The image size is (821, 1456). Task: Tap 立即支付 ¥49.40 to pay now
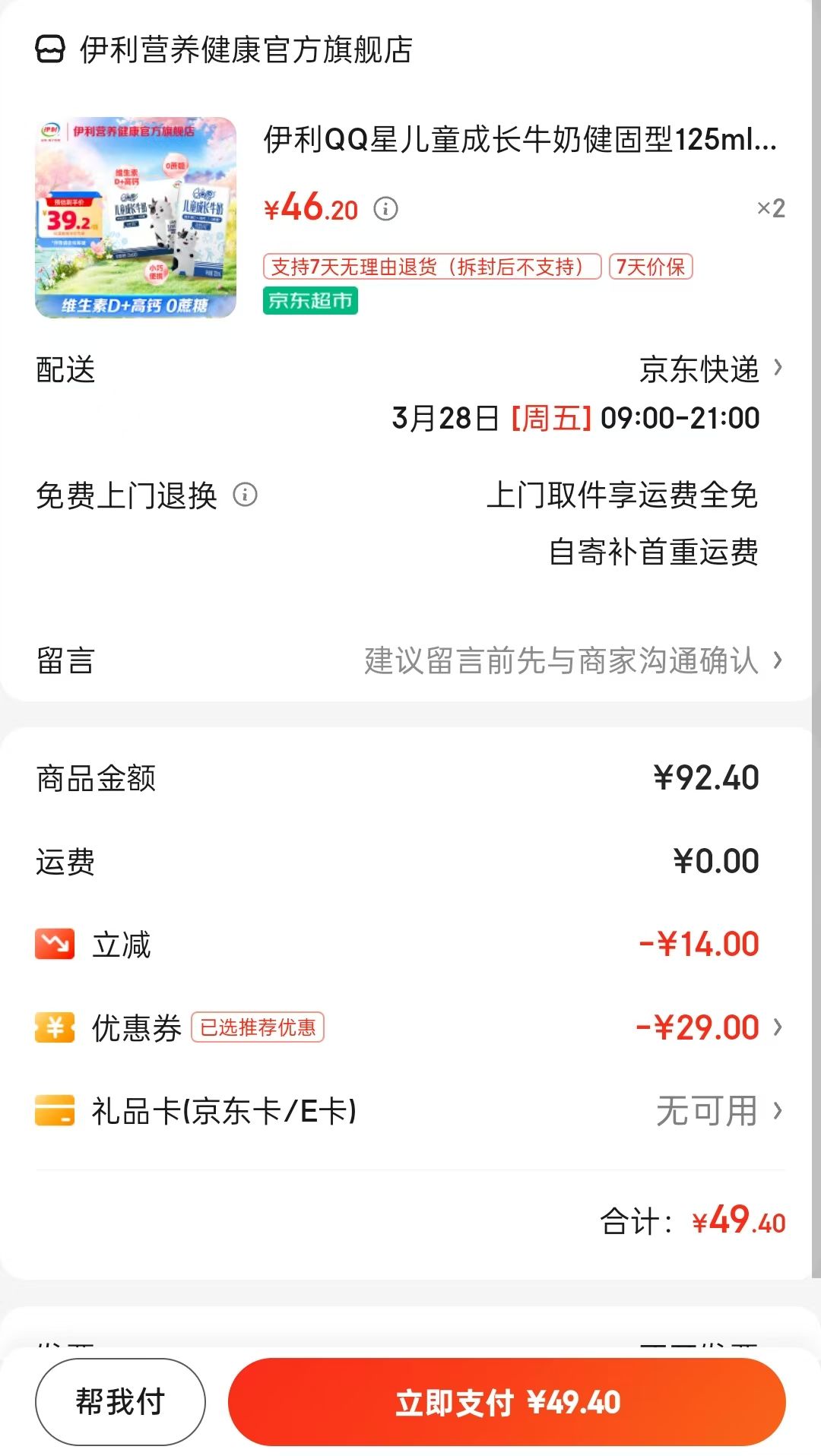click(x=507, y=1402)
